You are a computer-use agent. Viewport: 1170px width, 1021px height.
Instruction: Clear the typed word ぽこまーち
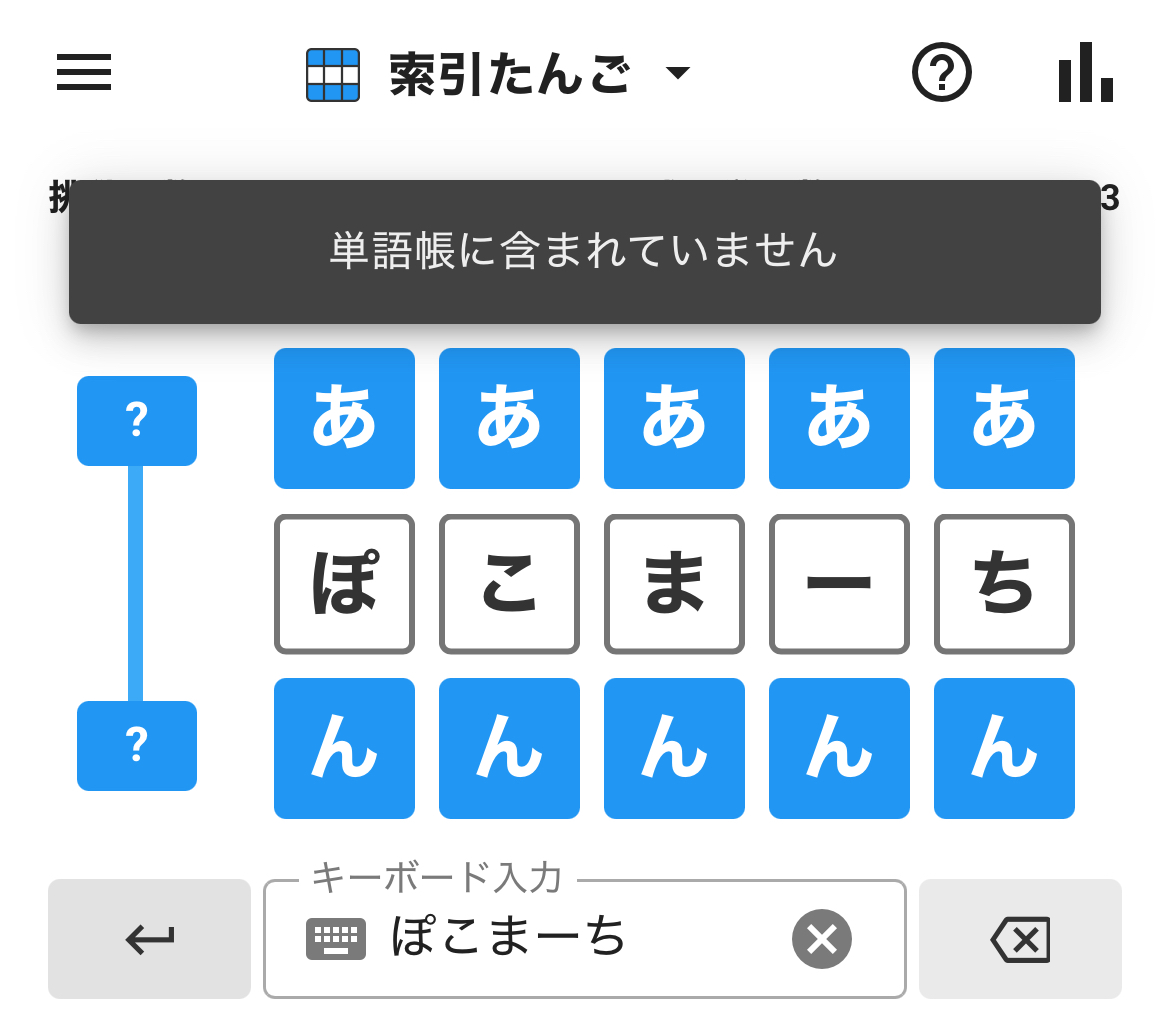click(821, 939)
